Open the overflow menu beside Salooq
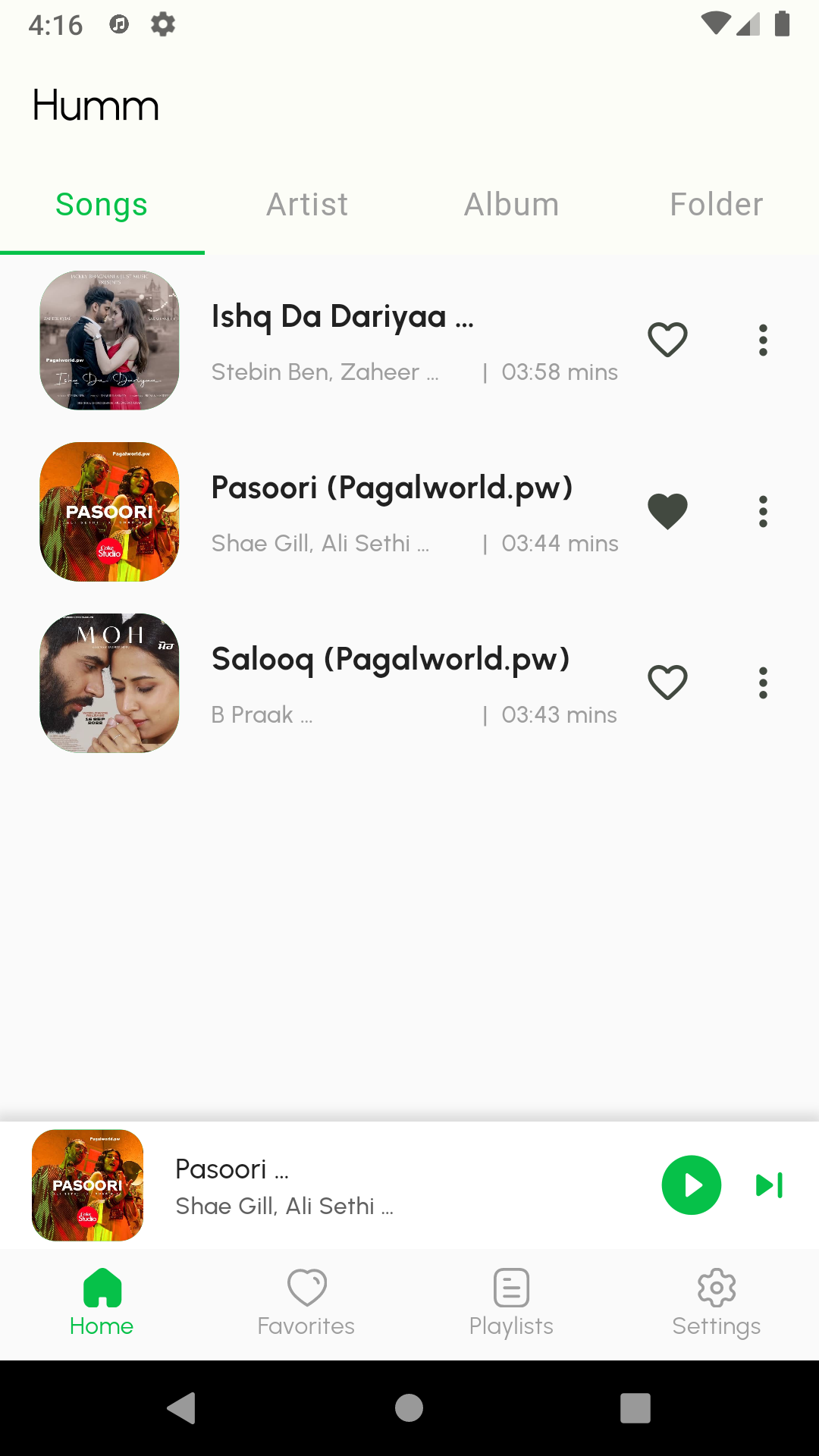 point(763,682)
